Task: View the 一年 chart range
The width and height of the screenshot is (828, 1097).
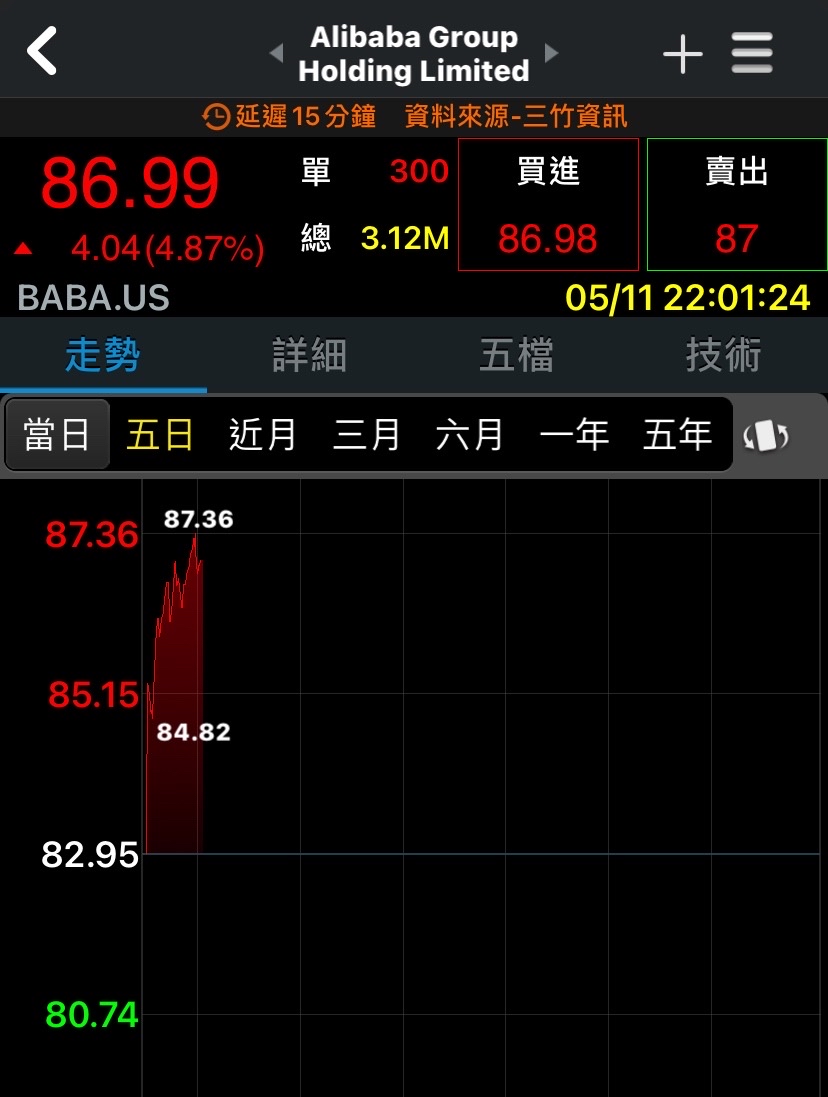Action: [574, 435]
